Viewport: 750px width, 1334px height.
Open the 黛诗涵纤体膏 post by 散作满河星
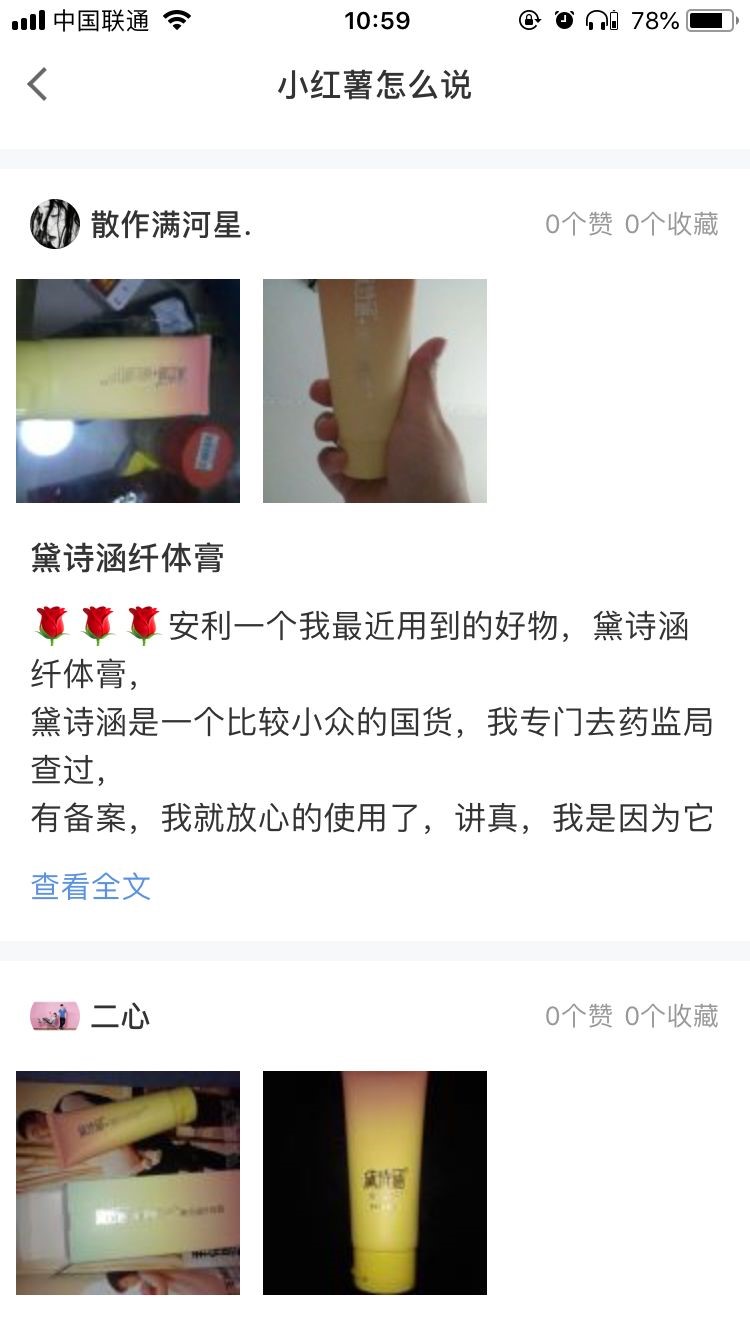tap(127, 558)
